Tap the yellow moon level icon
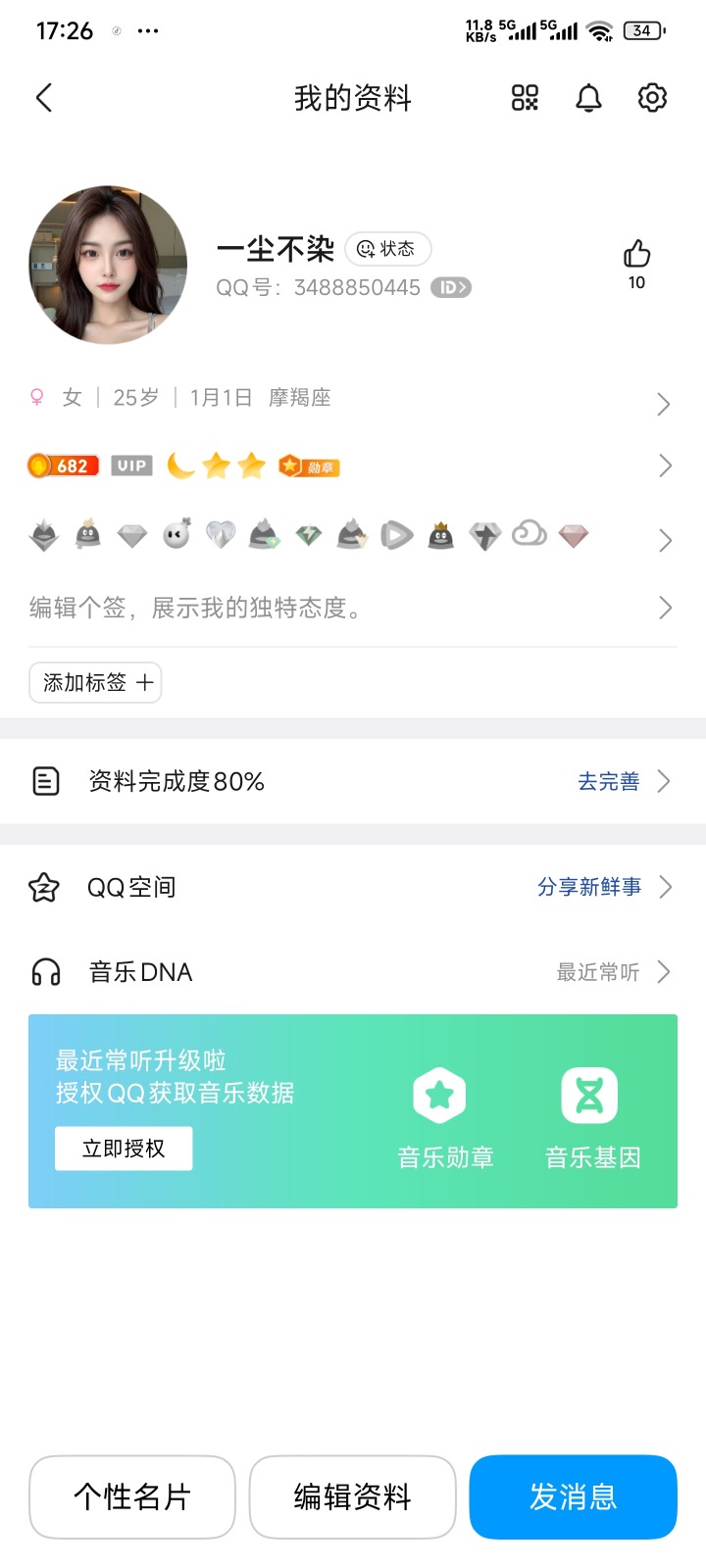 [x=180, y=465]
